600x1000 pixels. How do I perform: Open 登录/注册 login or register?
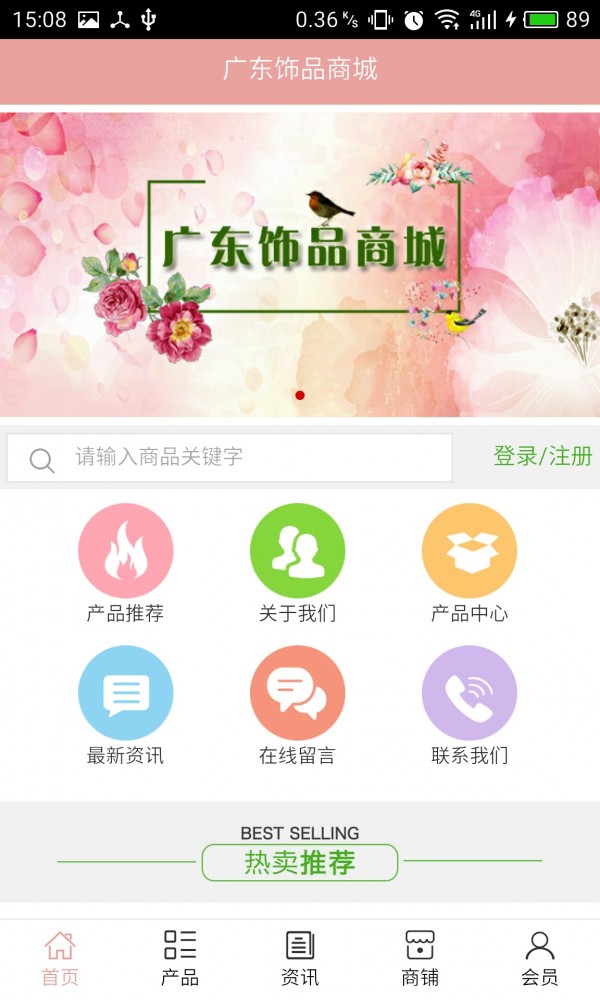click(x=542, y=457)
